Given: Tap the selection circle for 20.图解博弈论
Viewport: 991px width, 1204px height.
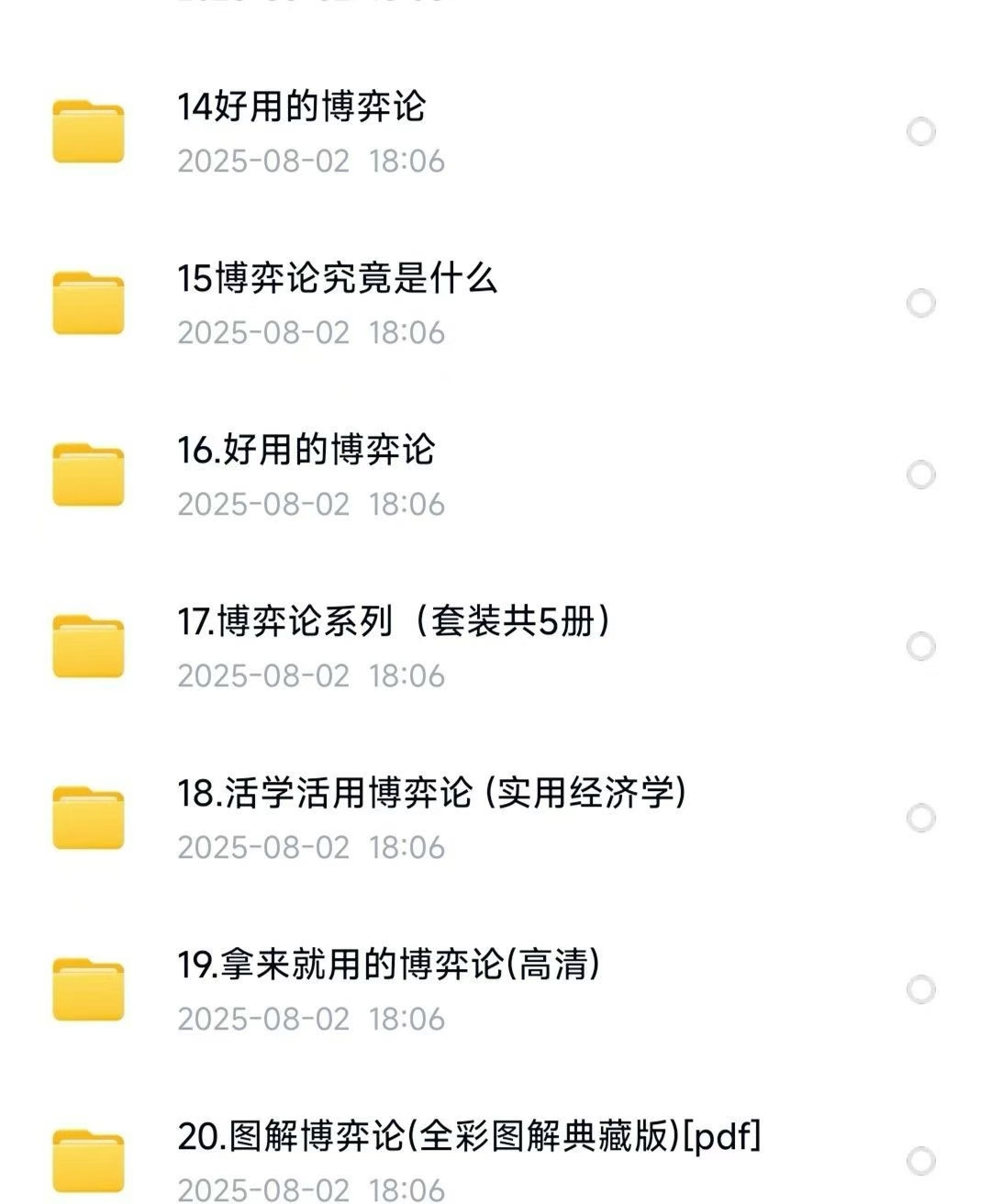Looking at the screenshot, I should click(x=920, y=1162).
